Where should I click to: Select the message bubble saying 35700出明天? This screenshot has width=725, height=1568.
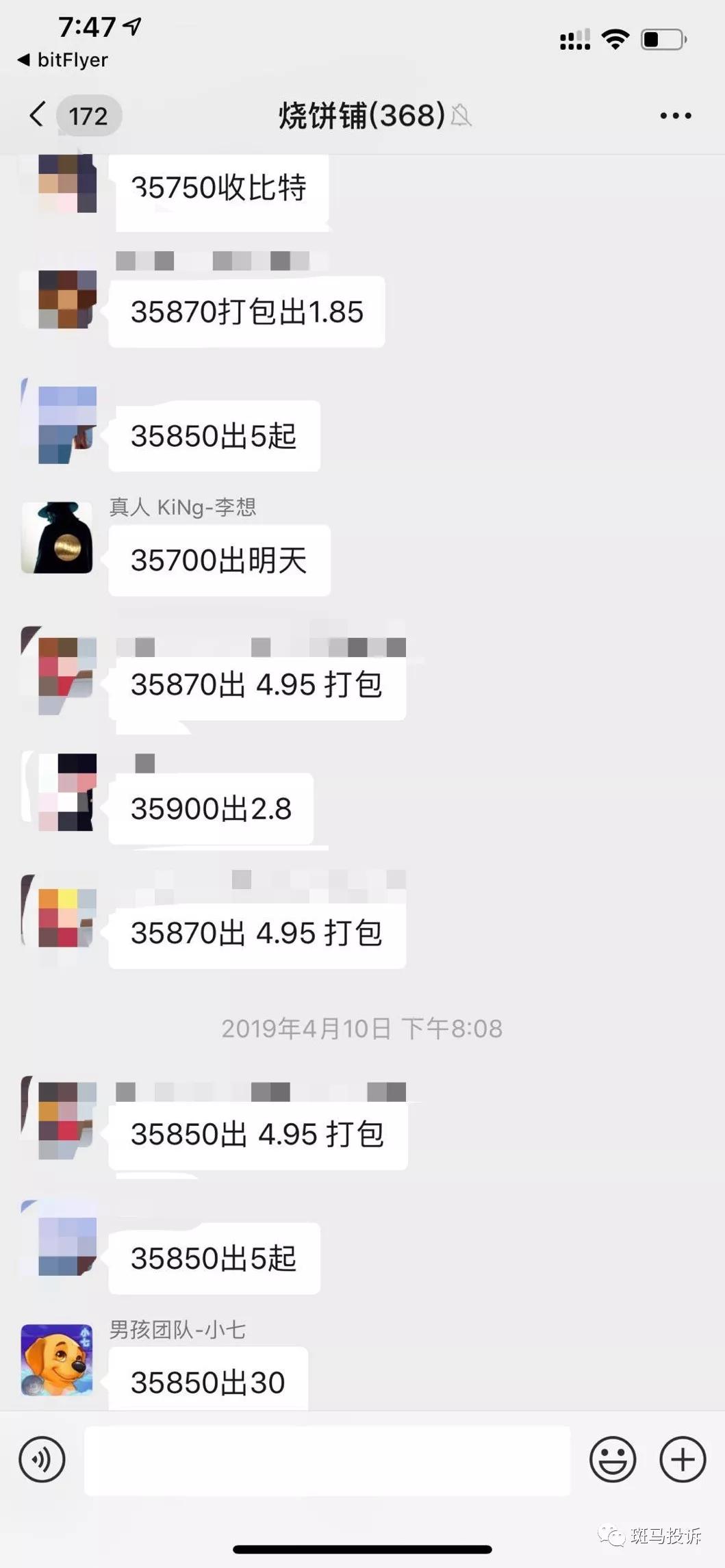click(x=219, y=560)
